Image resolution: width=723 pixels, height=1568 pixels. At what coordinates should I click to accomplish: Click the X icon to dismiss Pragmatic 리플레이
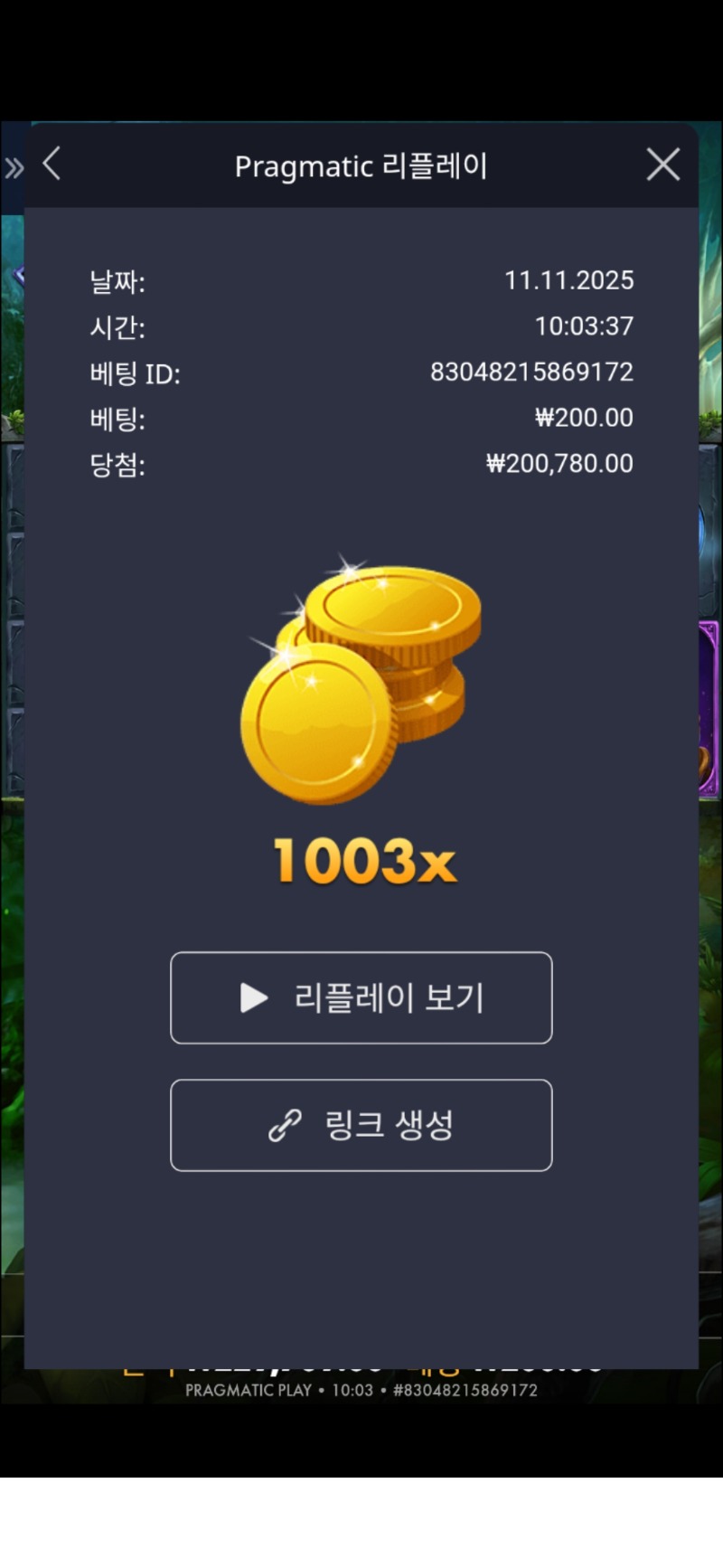tap(662, 165)
